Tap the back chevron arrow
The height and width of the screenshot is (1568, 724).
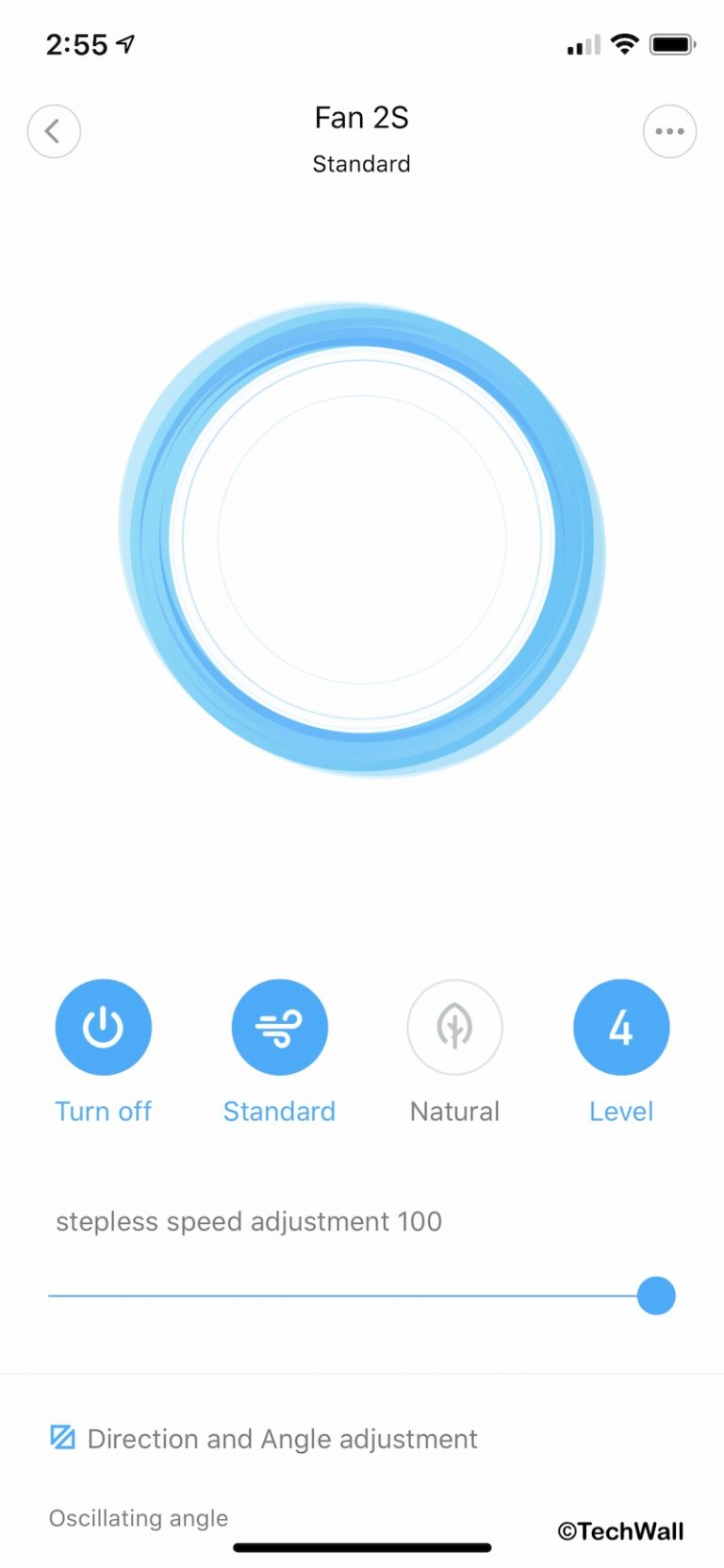(54, 131)
